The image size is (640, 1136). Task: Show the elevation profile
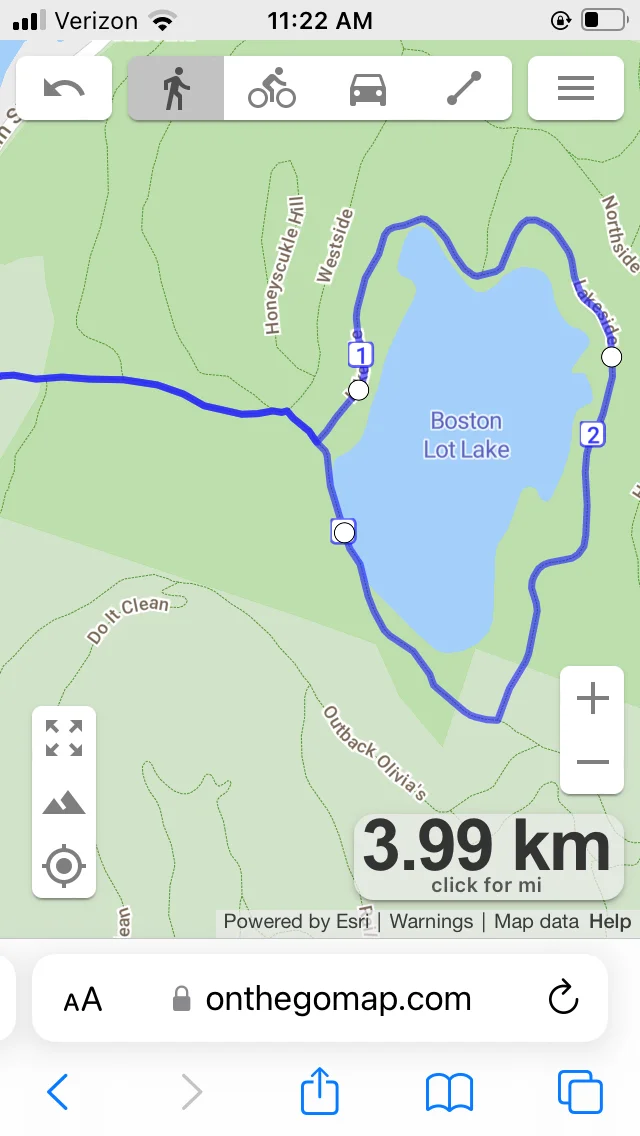(x=64, y=802)
